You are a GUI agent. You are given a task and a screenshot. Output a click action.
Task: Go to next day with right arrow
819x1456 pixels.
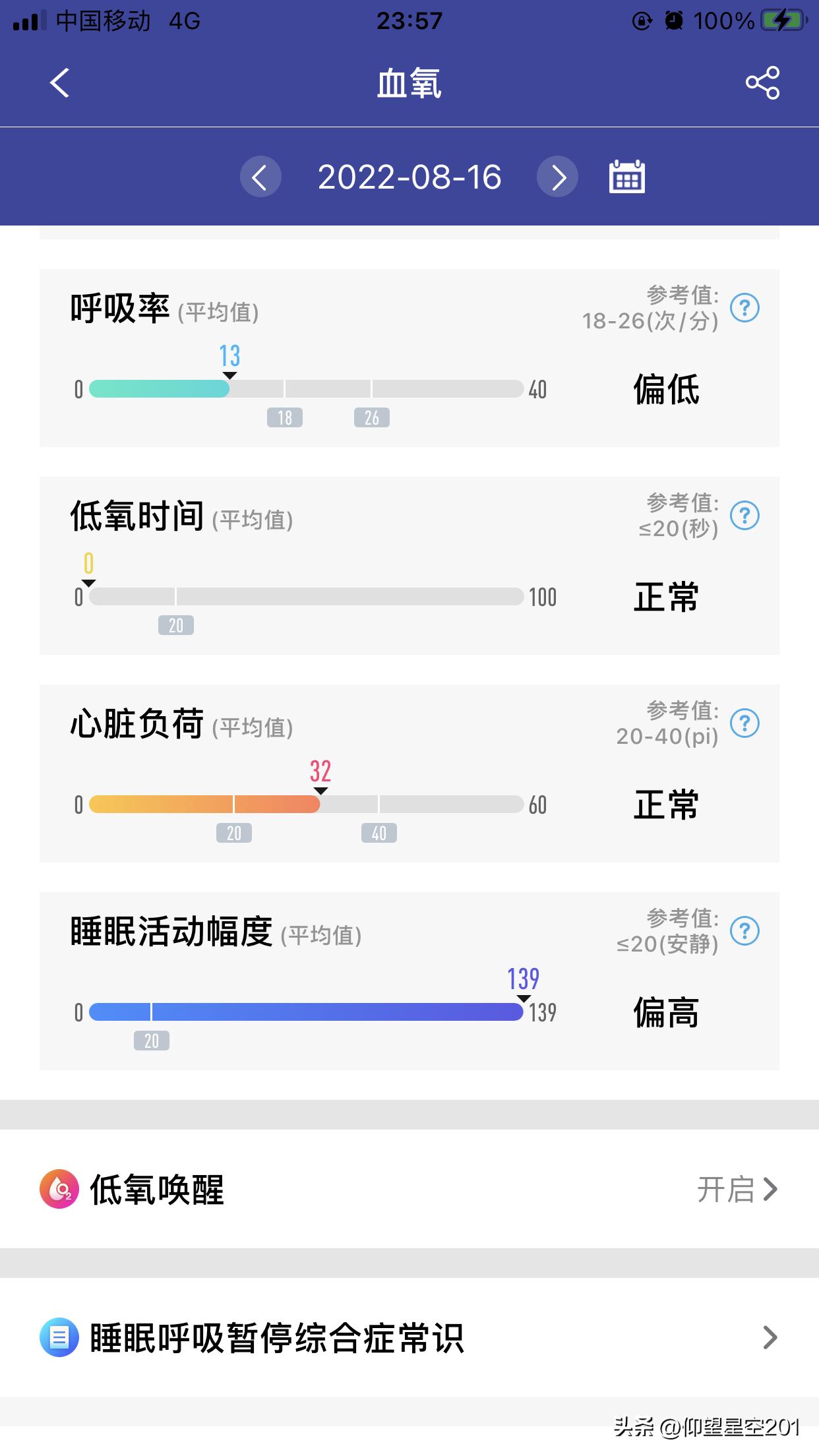pyautogui.click(x=556, y=177)
